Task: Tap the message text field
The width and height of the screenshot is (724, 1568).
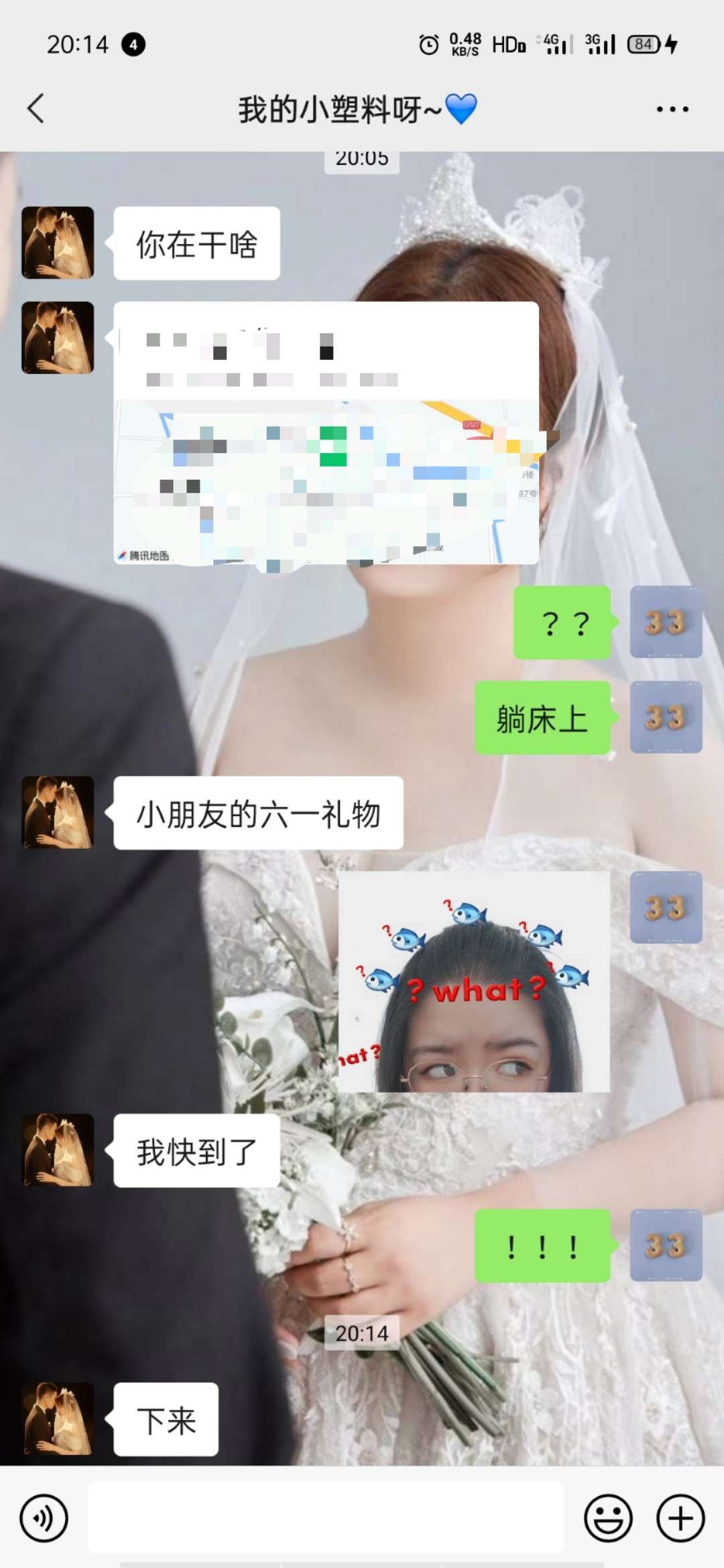Action: (x=326, y=1518)
